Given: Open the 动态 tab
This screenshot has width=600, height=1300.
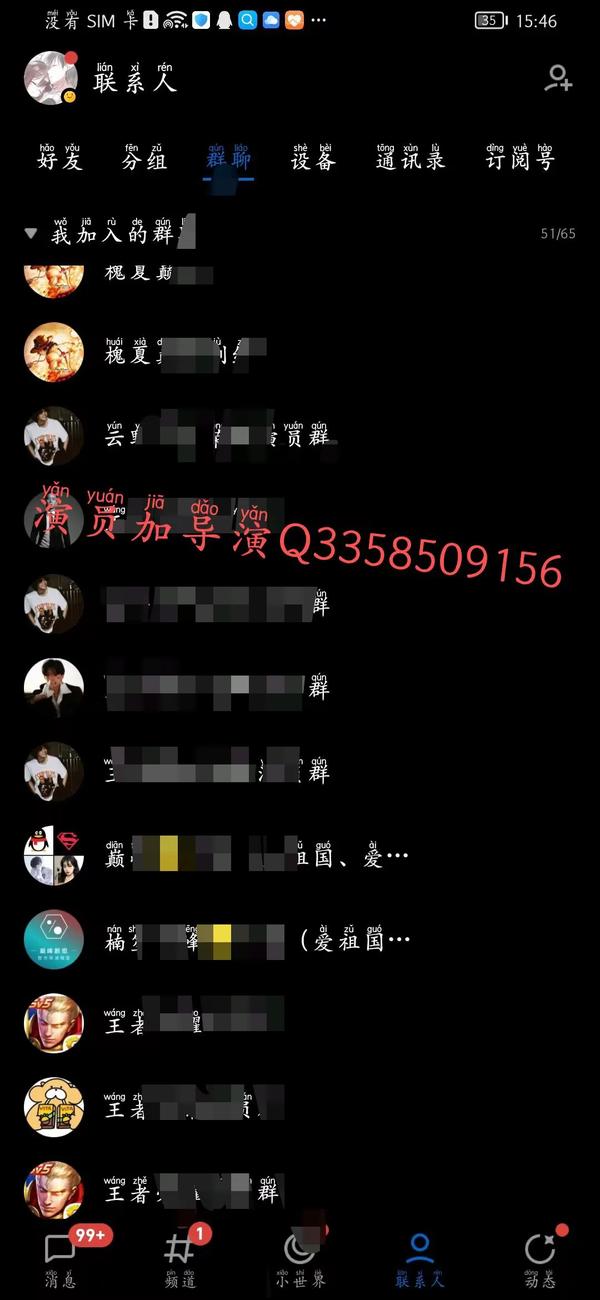Looking at the screenshot, I should pos(539,1258).
